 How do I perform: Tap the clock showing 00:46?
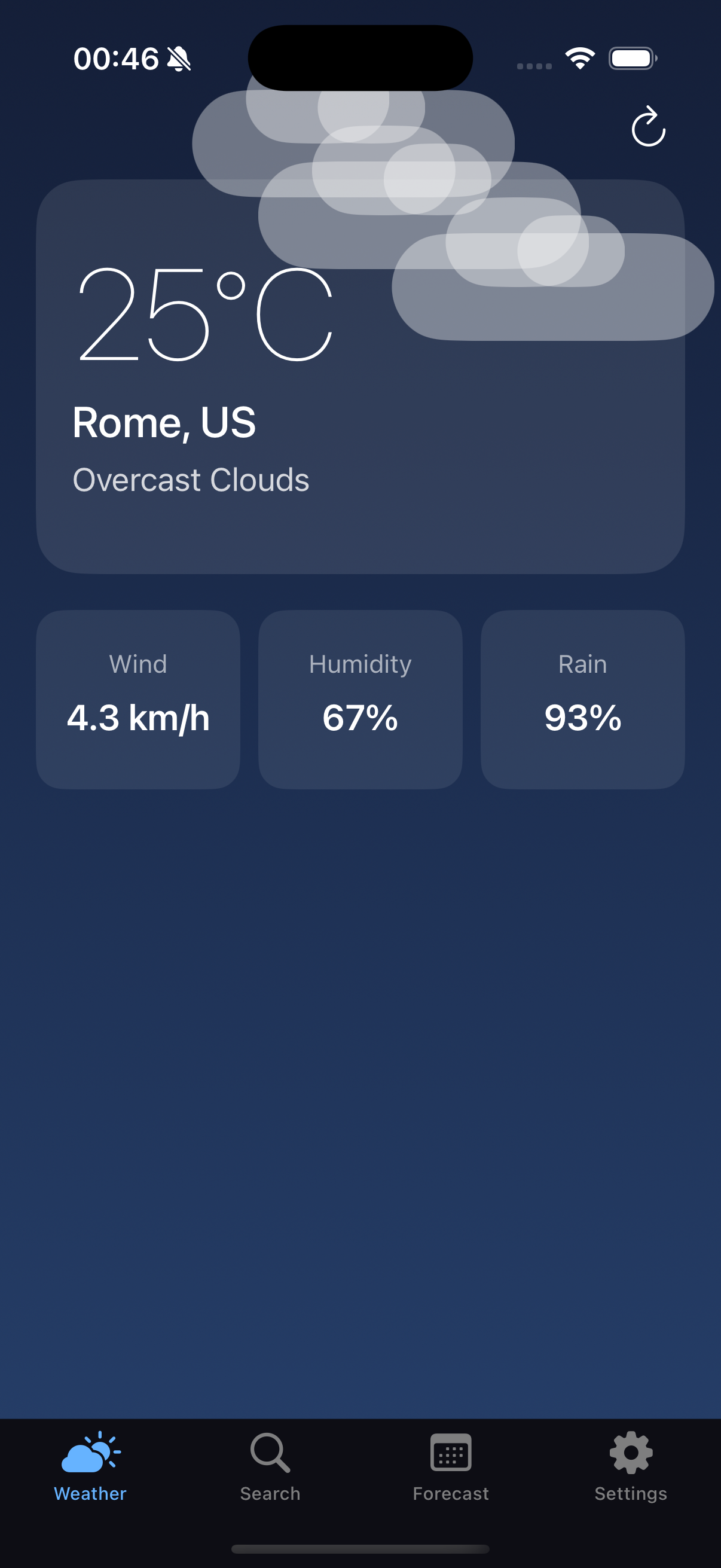point(117,58)
